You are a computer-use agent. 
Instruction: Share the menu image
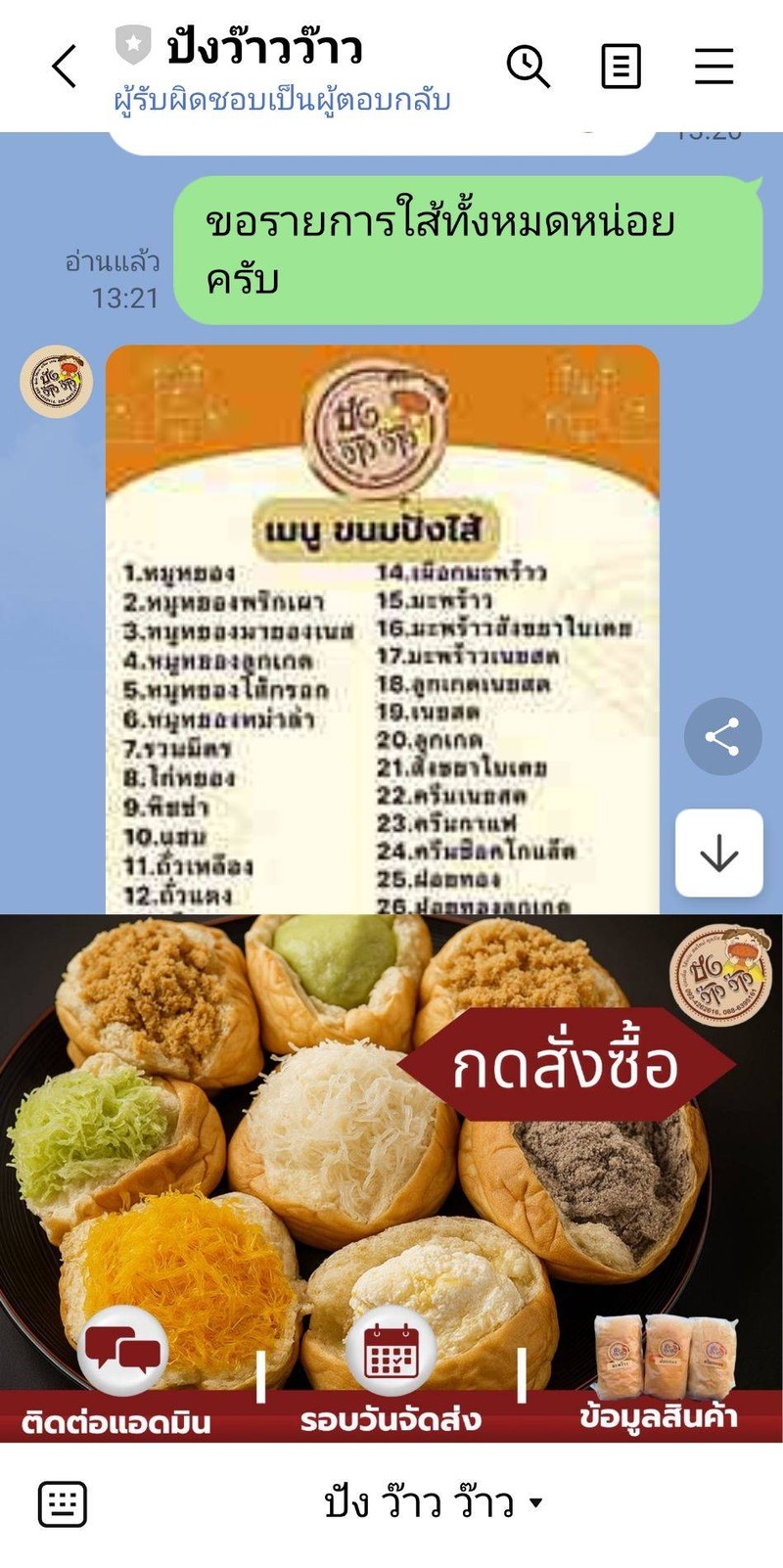[x=722, y=736]
